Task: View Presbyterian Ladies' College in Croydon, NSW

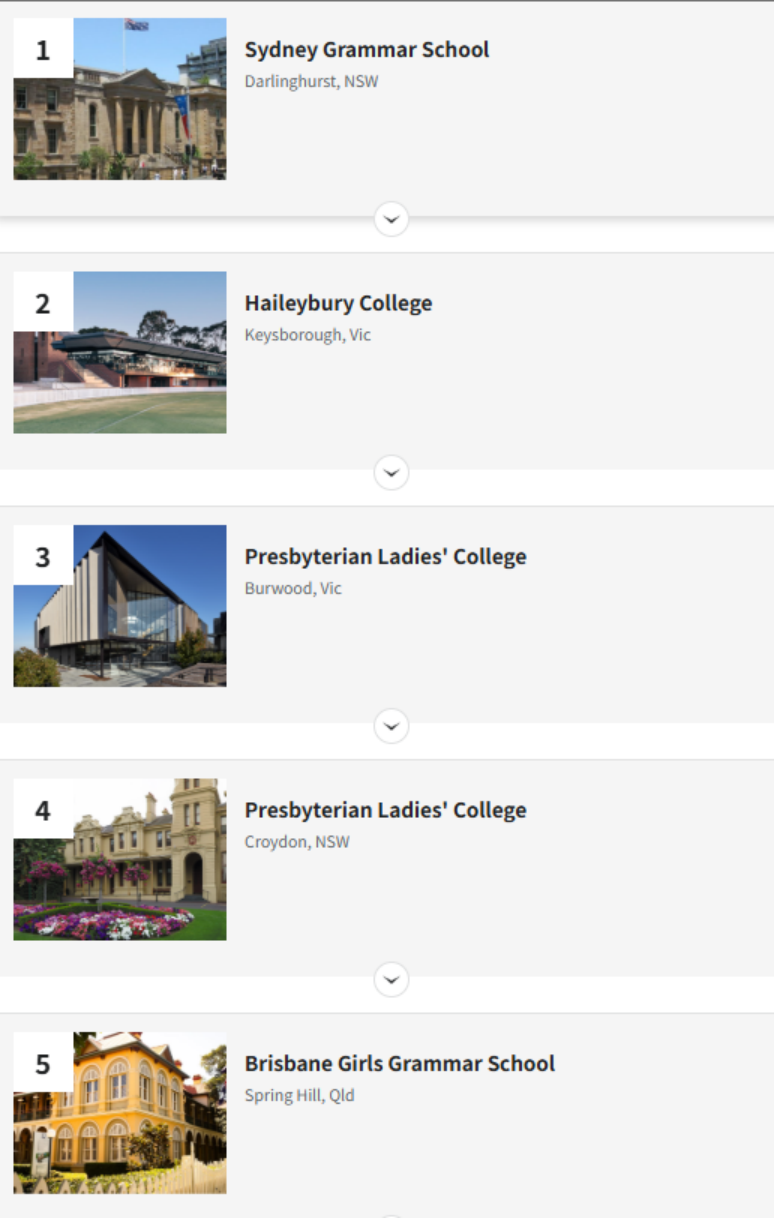Action: pyautogui.click(x=385, y=811)
